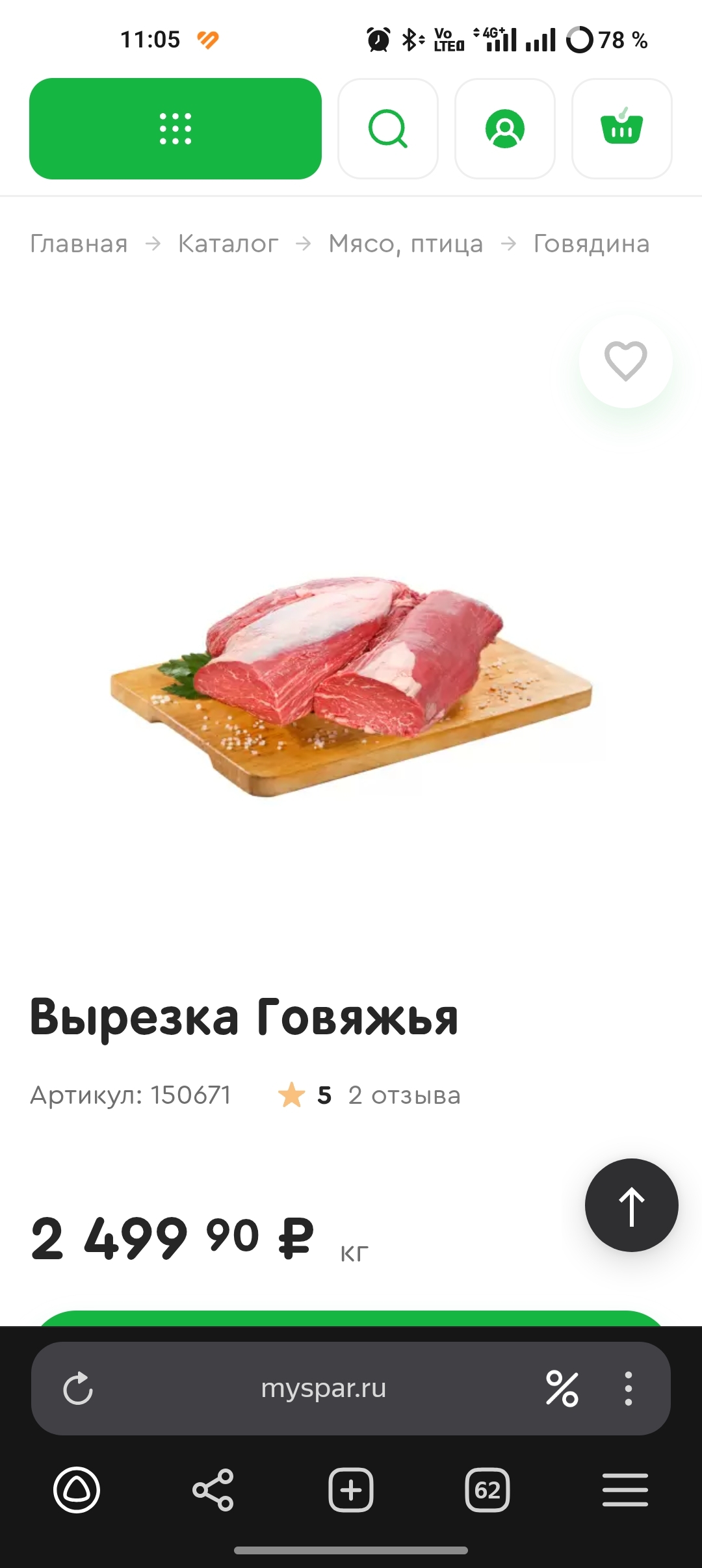Tap the scroll-to-top arrow button
This screenshot has height=1568, width=702.
[x=632, y=1205]
